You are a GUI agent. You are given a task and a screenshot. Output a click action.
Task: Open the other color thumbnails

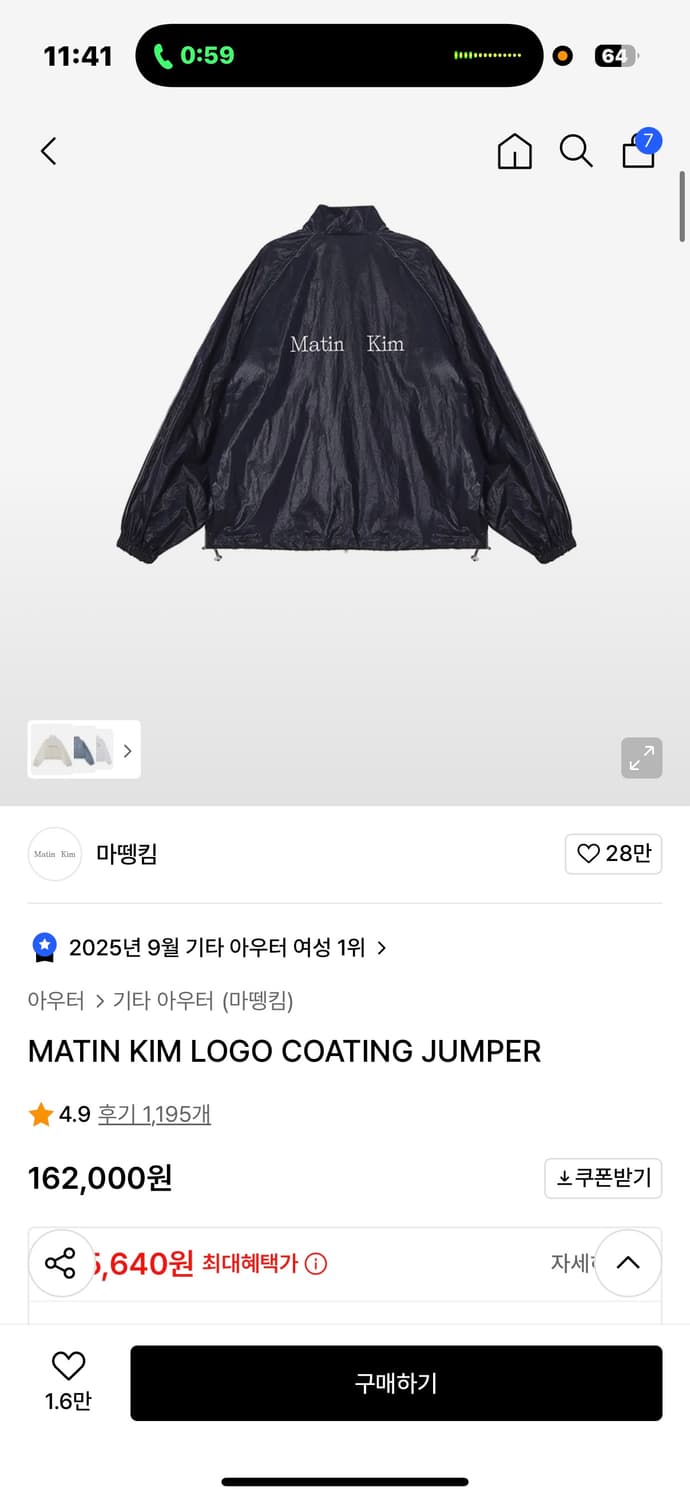coord(84,750)
